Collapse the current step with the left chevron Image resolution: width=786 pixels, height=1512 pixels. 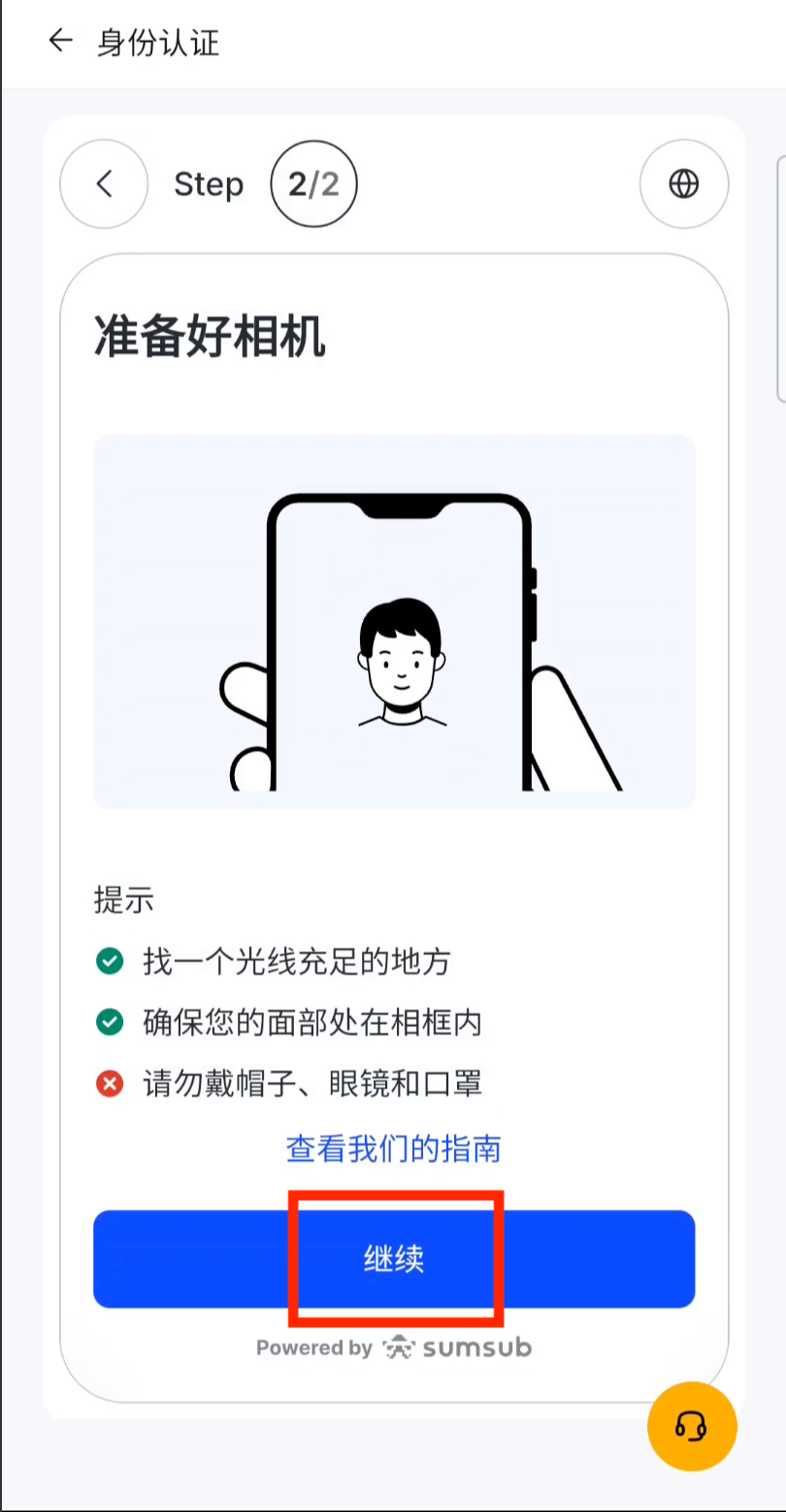pos(103,183)
